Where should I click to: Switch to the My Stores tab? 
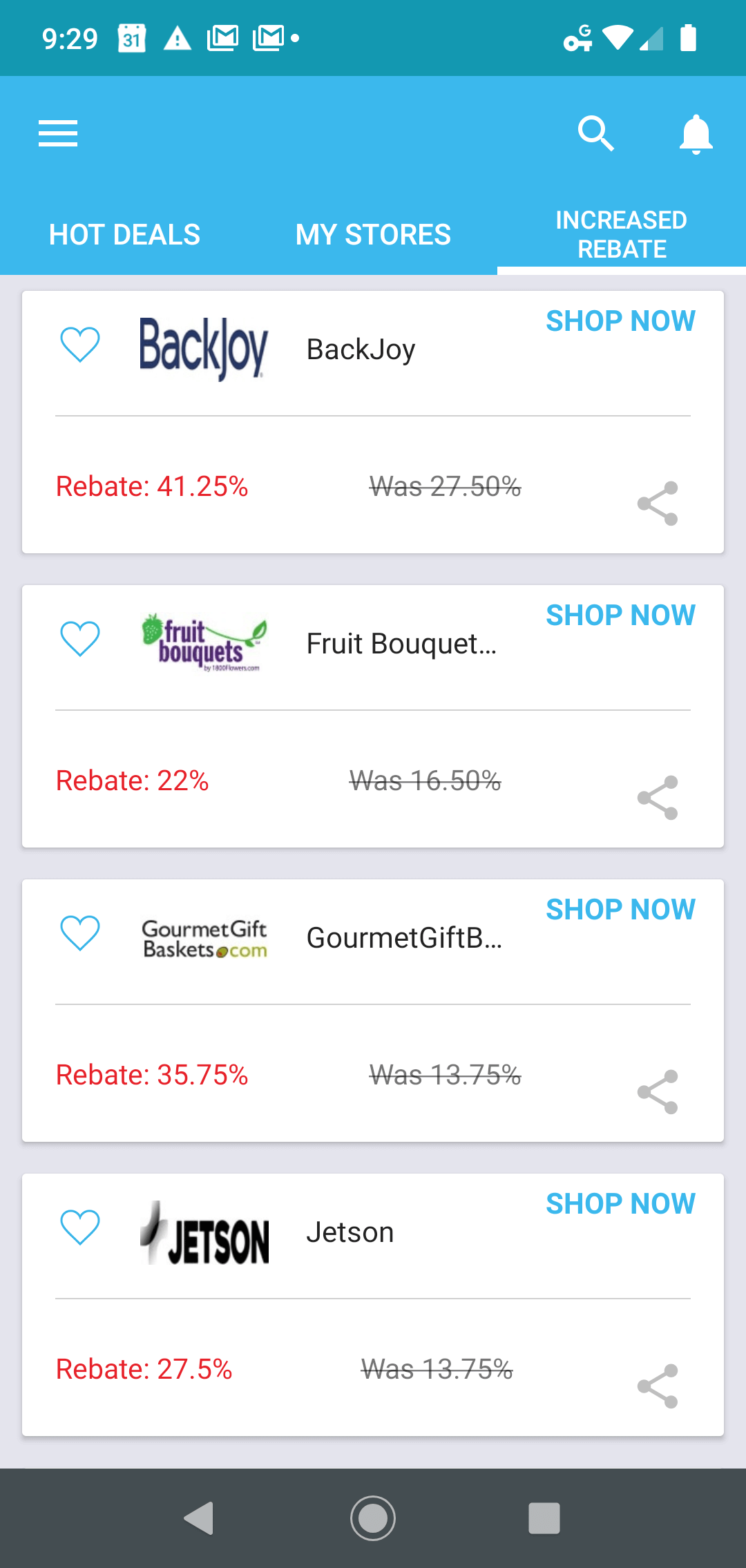click(373, 235)
